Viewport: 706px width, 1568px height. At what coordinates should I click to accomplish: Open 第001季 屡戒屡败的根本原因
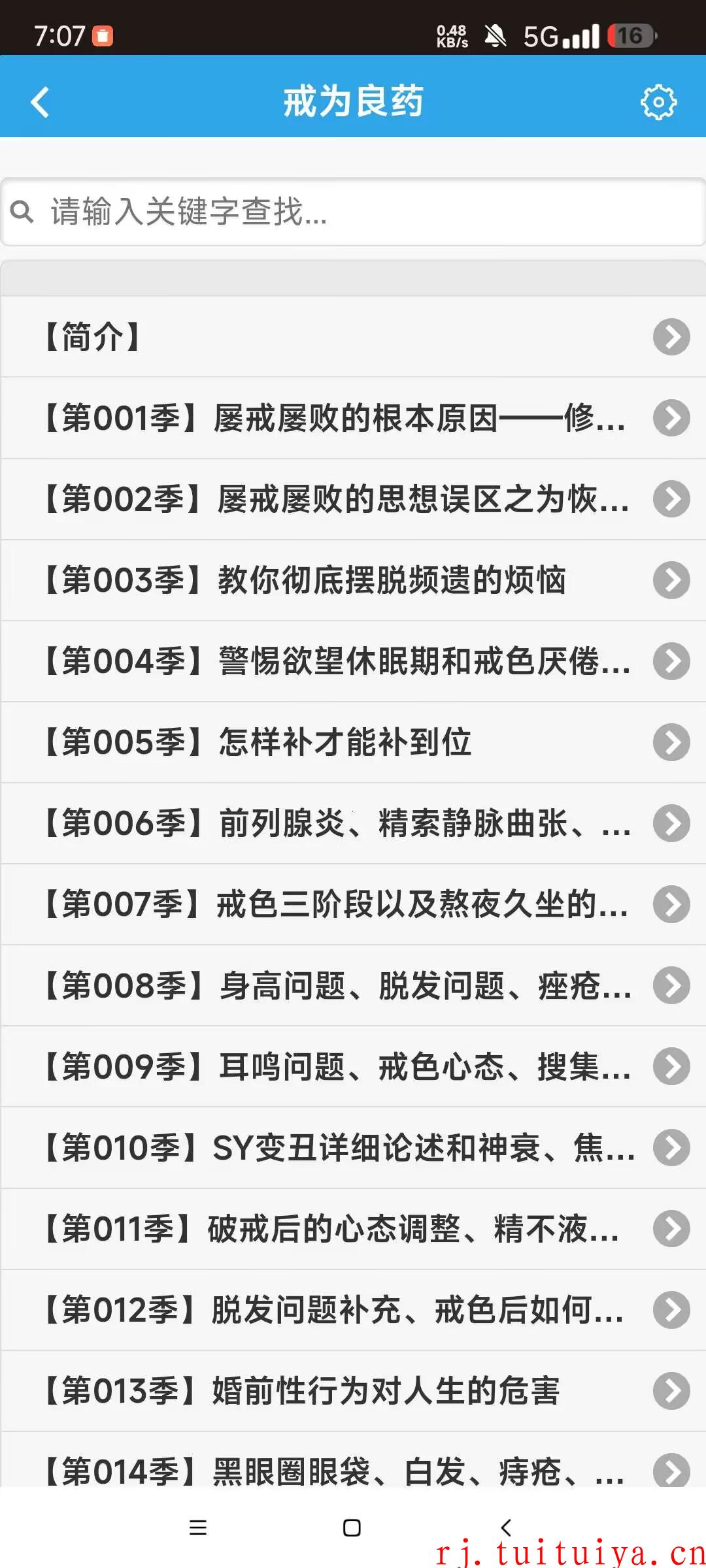coord(353,418)
